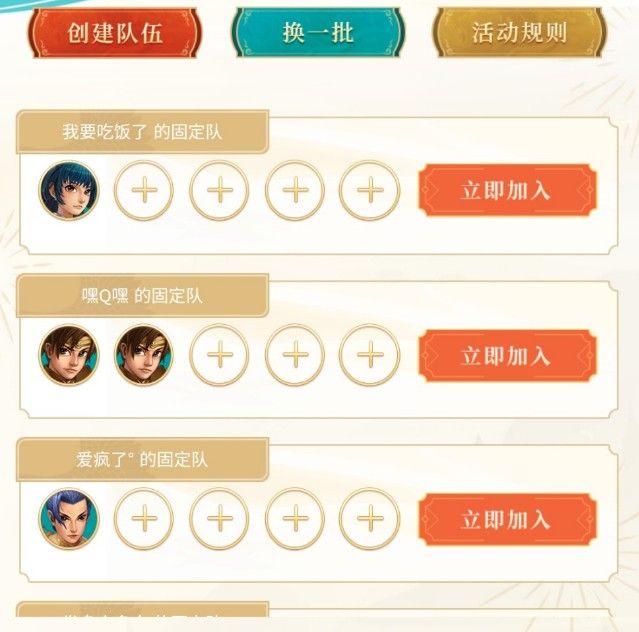Screen dimensions: 639x632
Task: Join 我要吃饭了's fixed team with 立即加入
Action: (x=507, y=191)
